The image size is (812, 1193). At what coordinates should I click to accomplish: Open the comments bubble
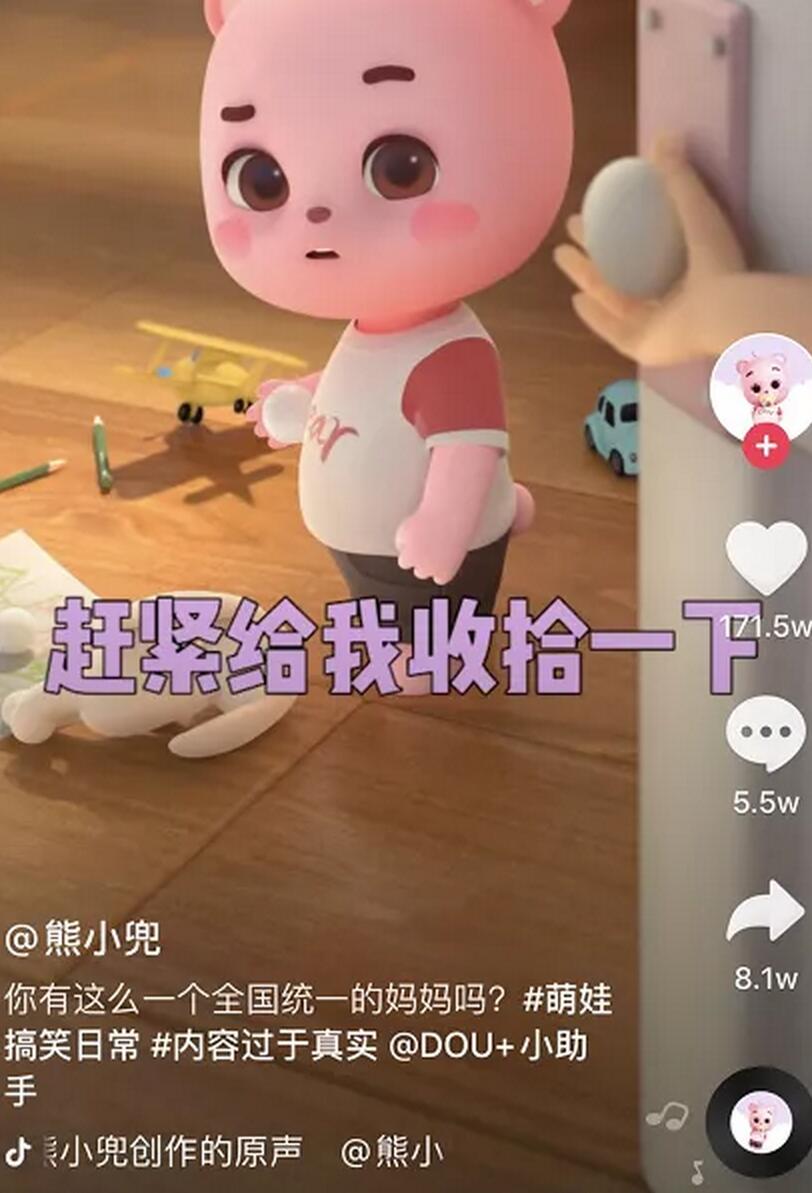765,733
